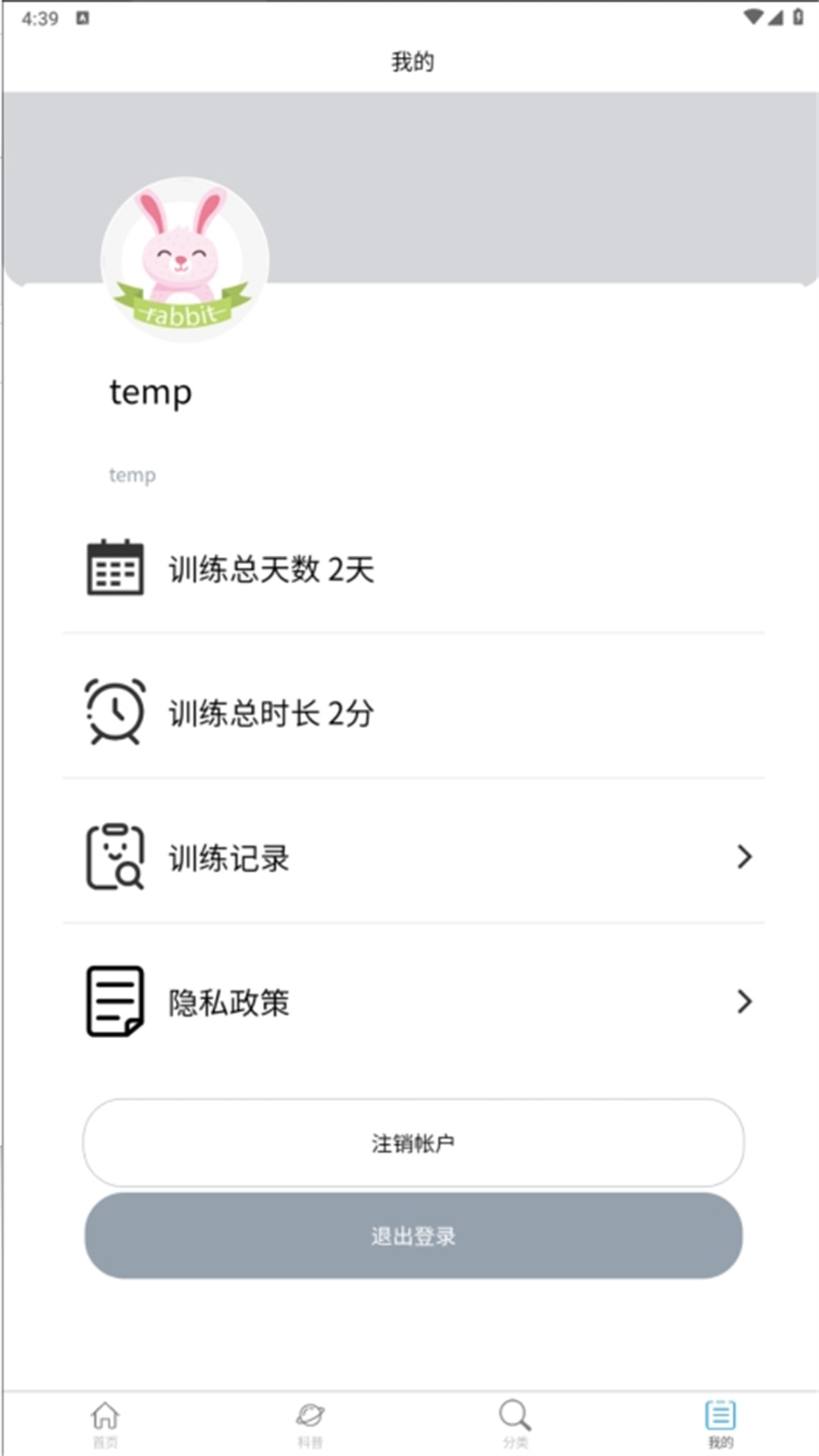Tap the temp signature text
Image resolution: width=819 pixels, height=1456 pixels.
click(132, 475)
